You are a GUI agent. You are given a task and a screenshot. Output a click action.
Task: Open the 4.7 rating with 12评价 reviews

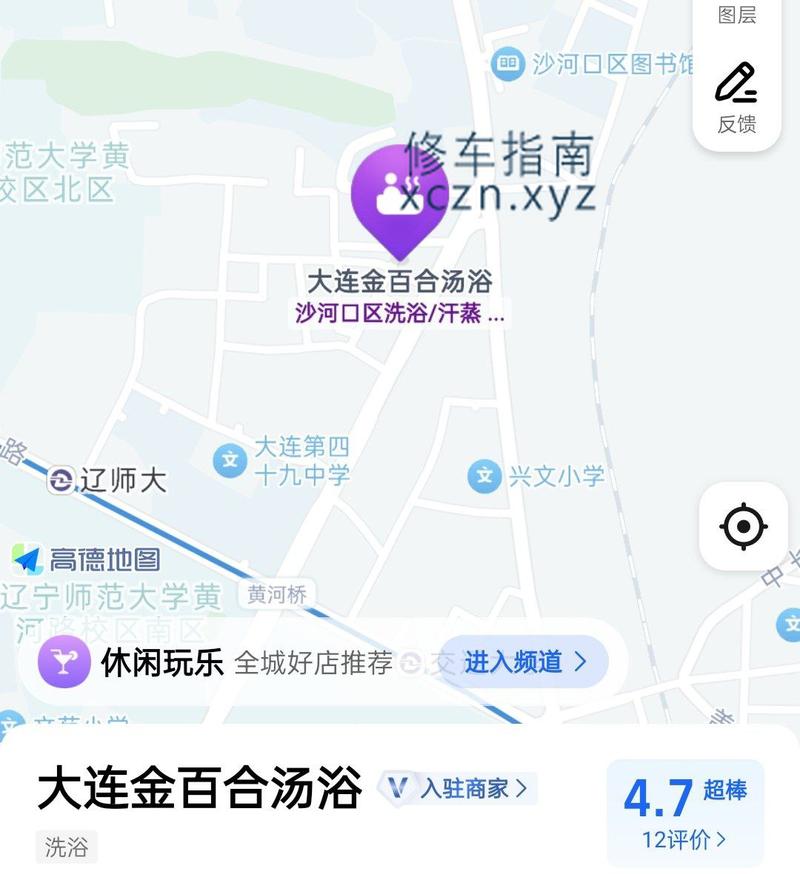[x=685, y=812]
